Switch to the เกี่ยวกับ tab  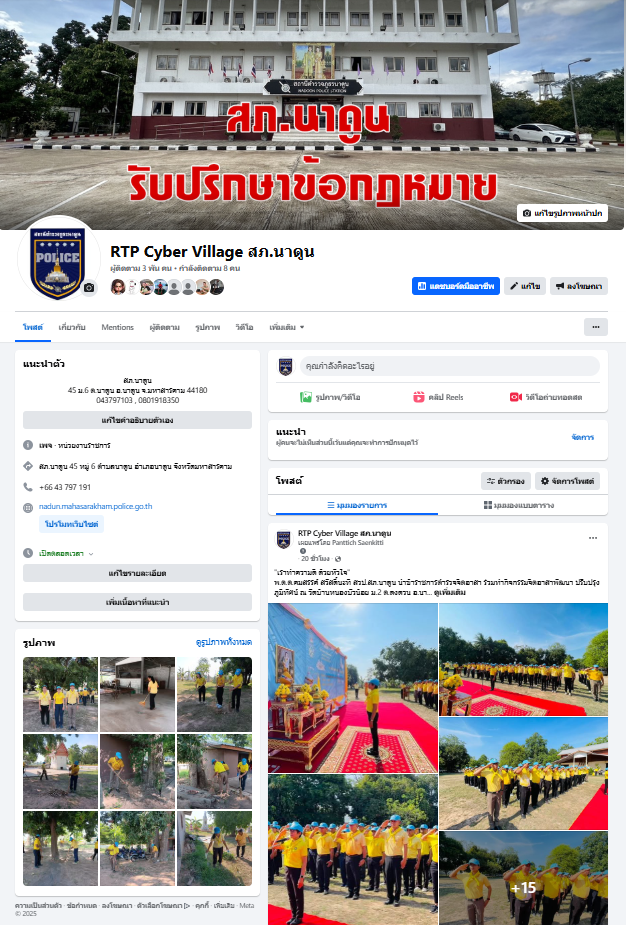[72, 327]
